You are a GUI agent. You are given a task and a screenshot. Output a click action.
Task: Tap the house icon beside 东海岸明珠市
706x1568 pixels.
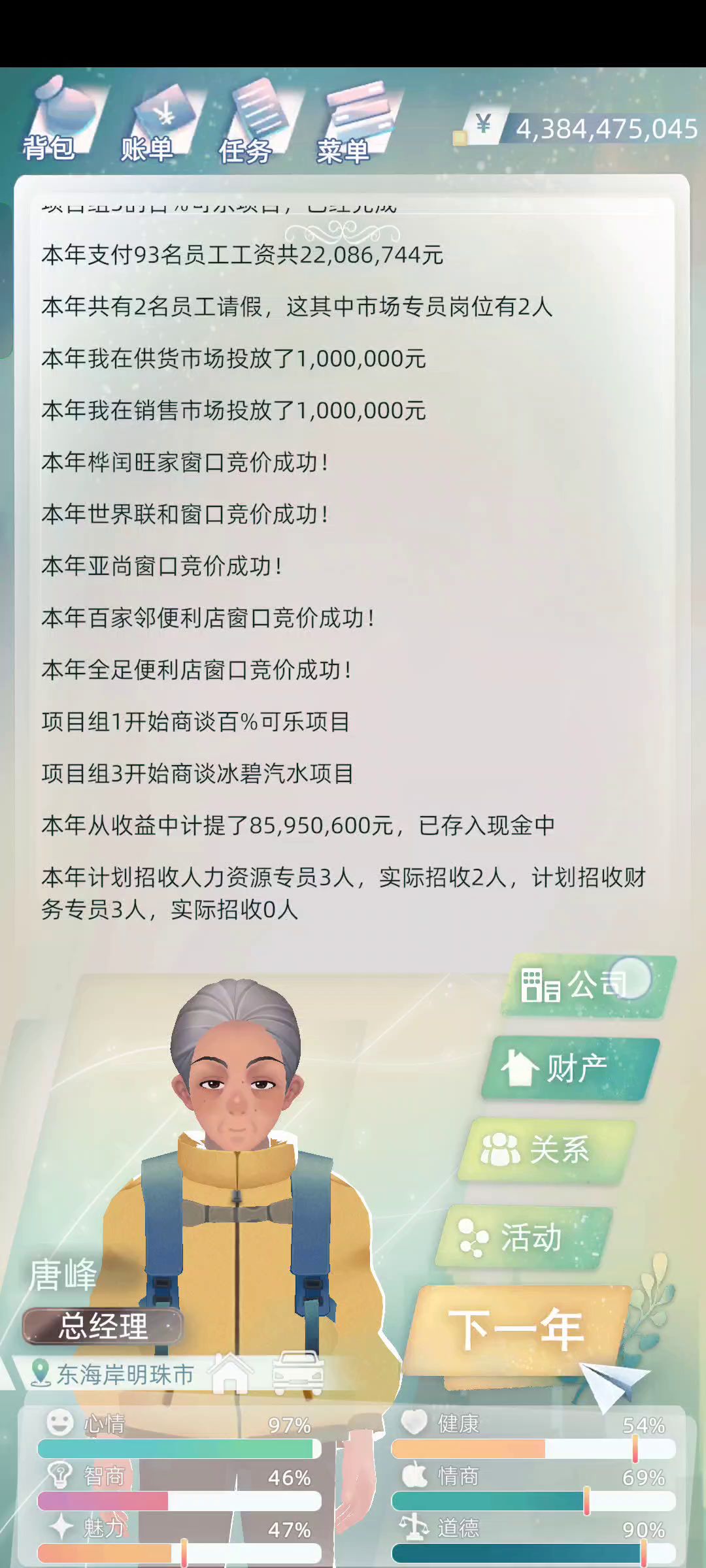[x=230, y=1373]
